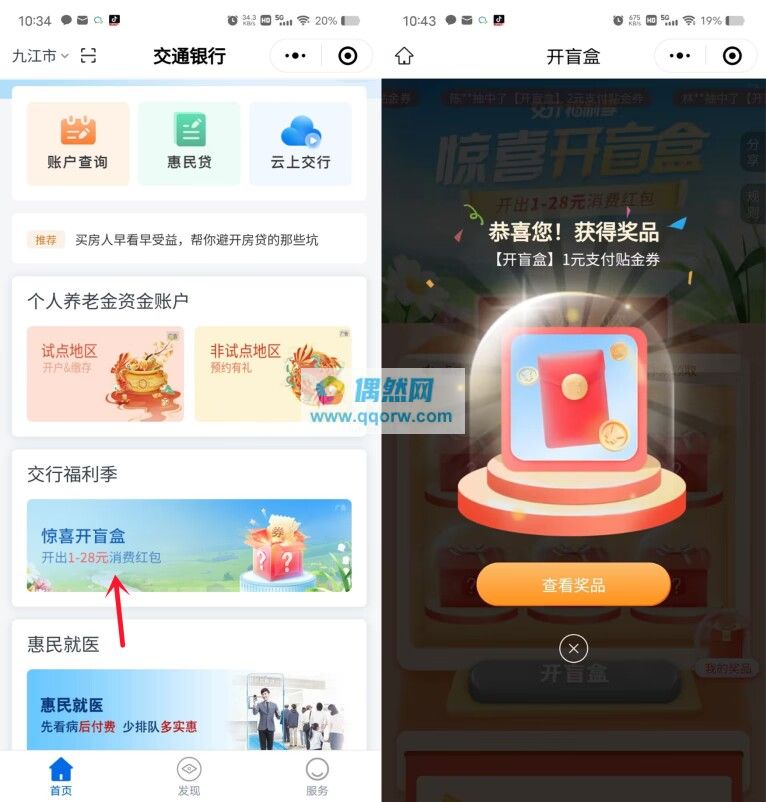The width and height of the screenshot is (766, 802).
Task: Go to the 首页 tab
Action: tap(61, 776)
